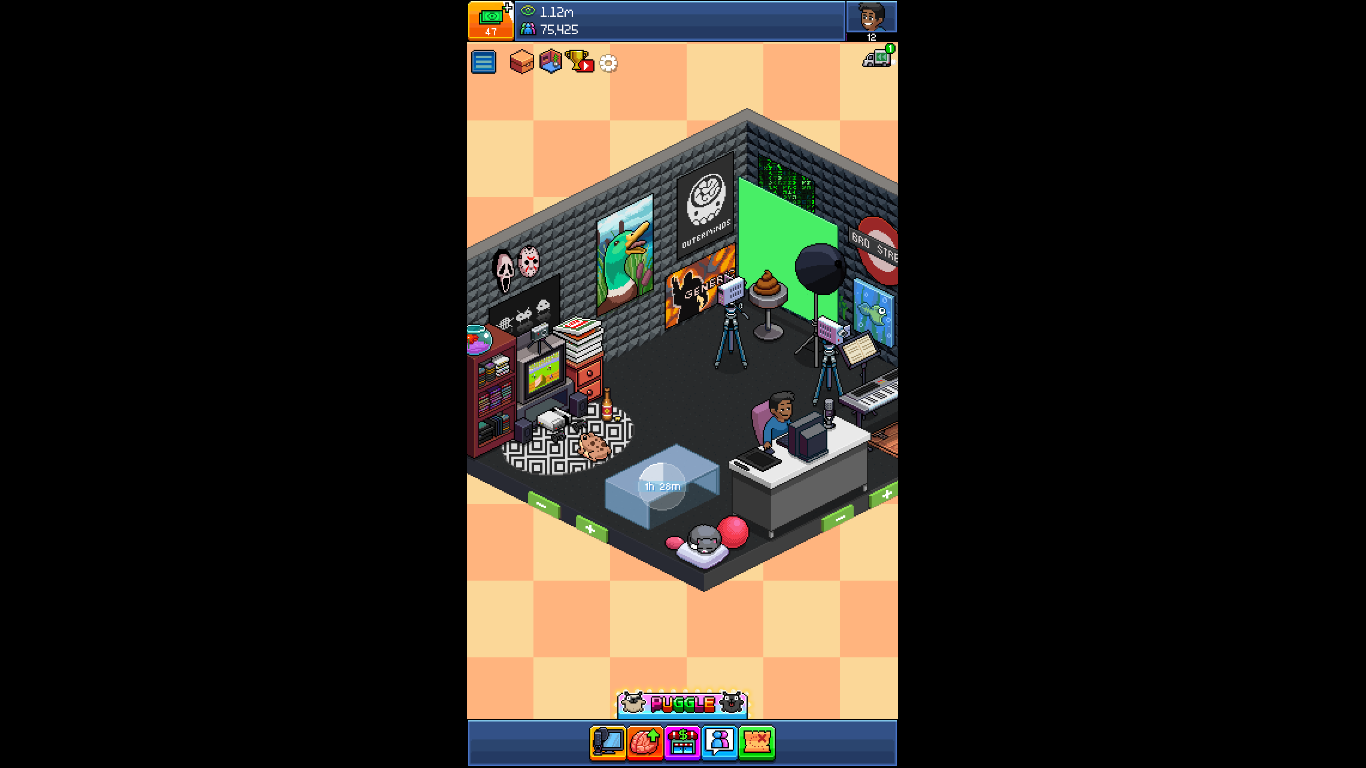Open the friends social button
The image size is (1366, 768).
(x=719, y=742)
